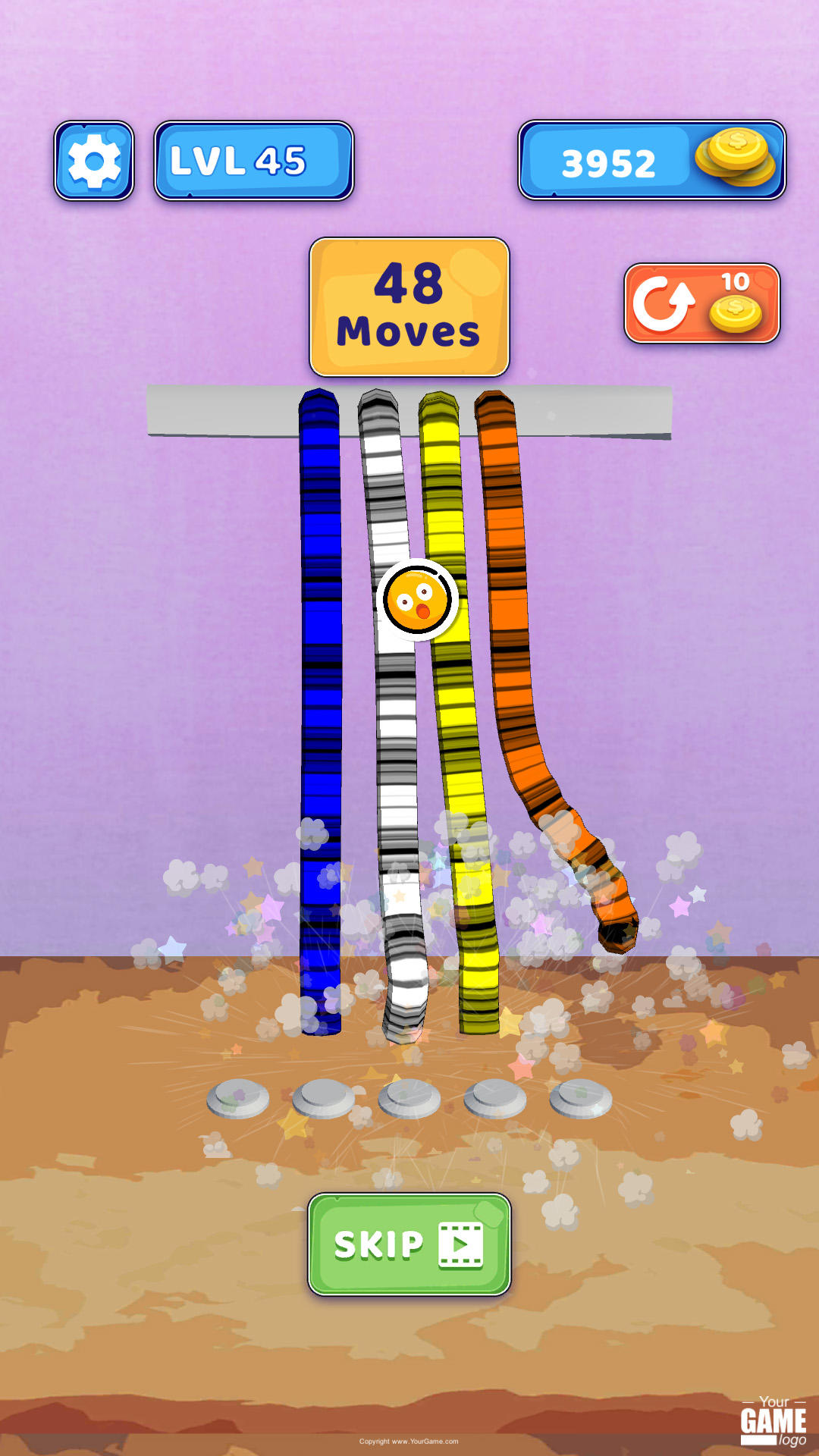The width and height of the screenshot is (819, 1456).
Task: Select the blue rope
Action: [320, 682]
